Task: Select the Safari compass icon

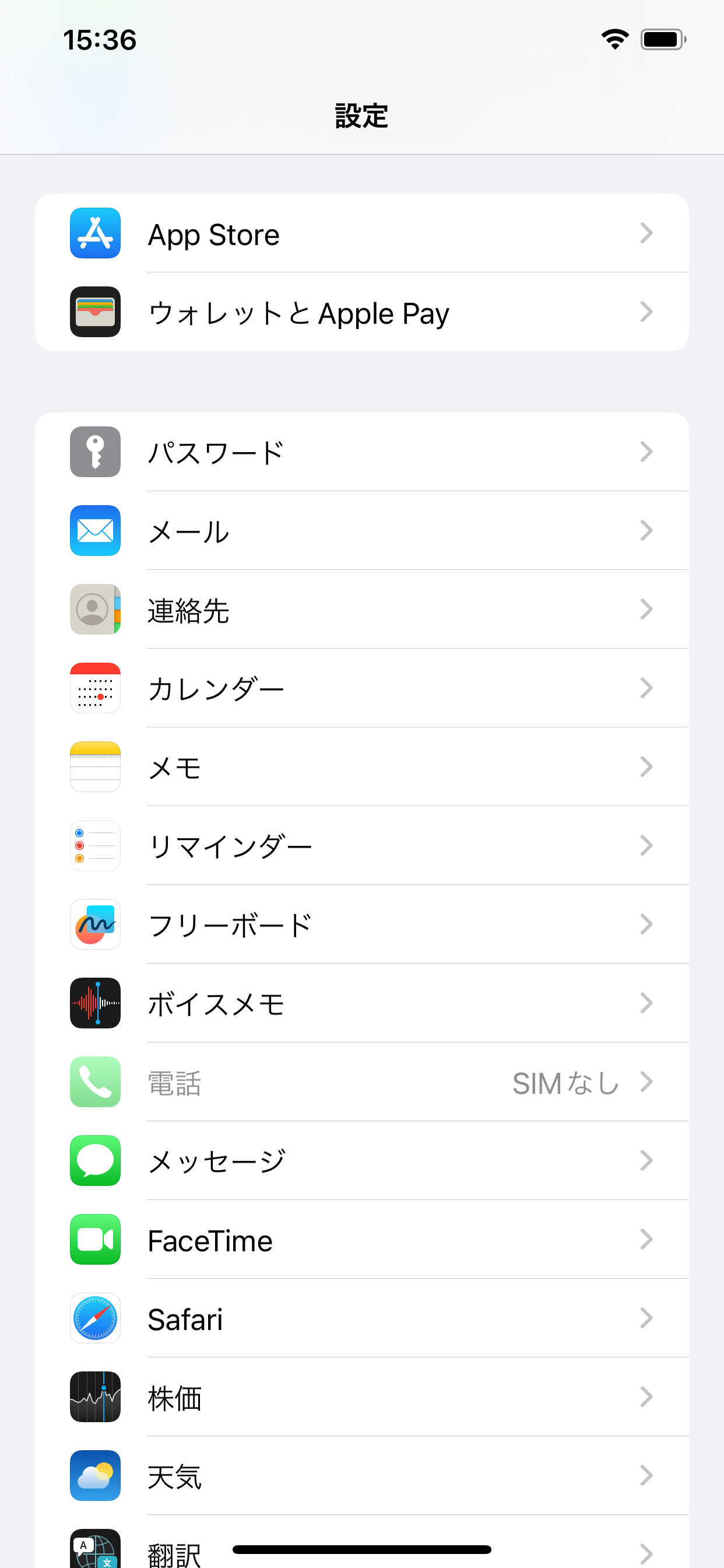Action: click(x=95, y=1318)
